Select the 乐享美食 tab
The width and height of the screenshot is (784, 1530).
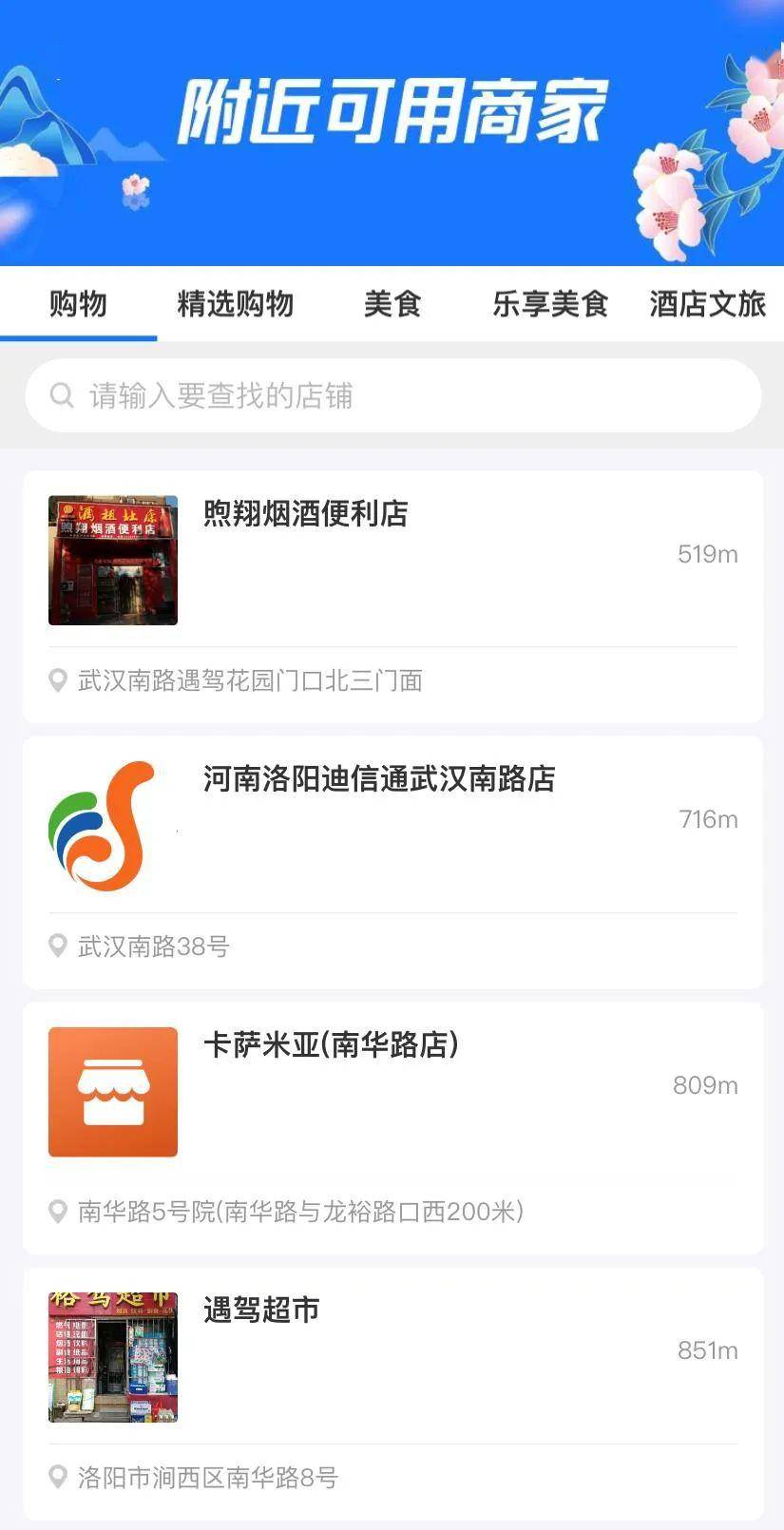[549, 304]
